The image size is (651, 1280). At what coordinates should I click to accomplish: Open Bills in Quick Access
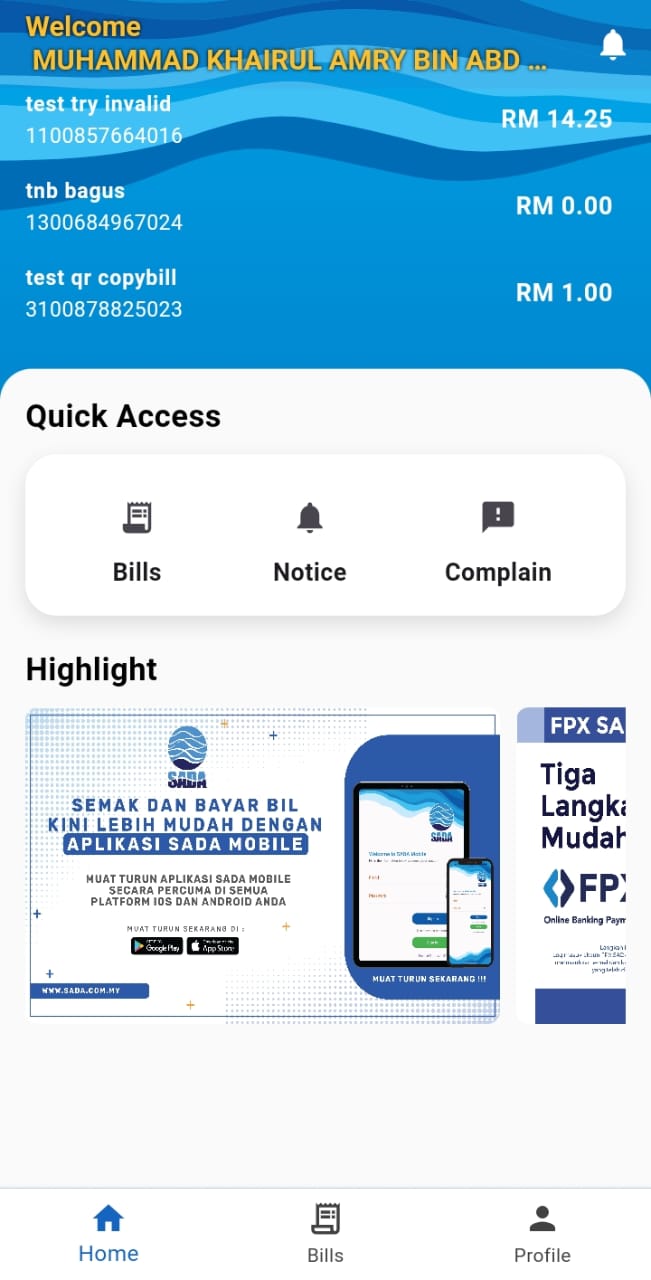137,542
